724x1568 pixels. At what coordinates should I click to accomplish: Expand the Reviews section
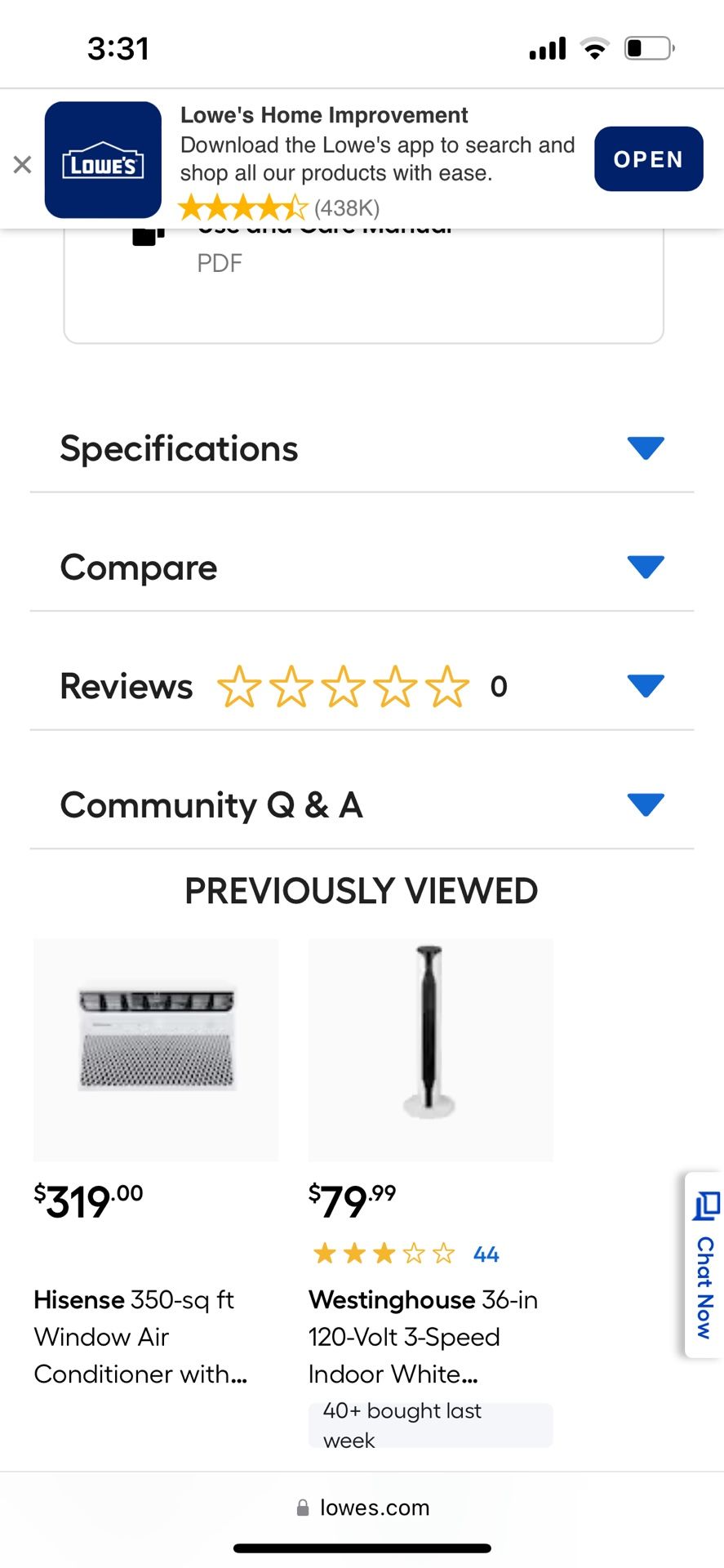[x=362, y=686]
